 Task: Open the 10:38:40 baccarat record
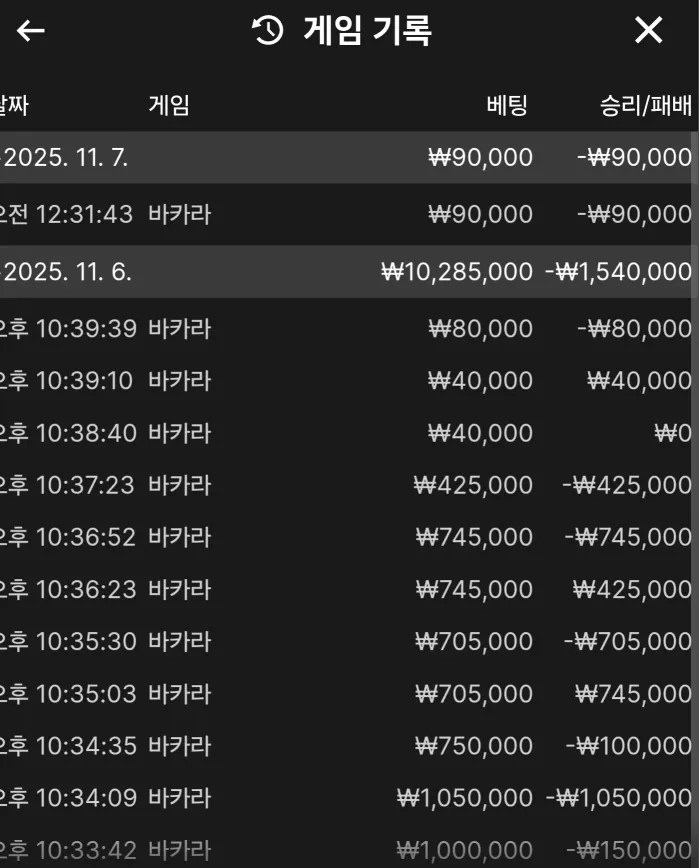tap(349, 432)
